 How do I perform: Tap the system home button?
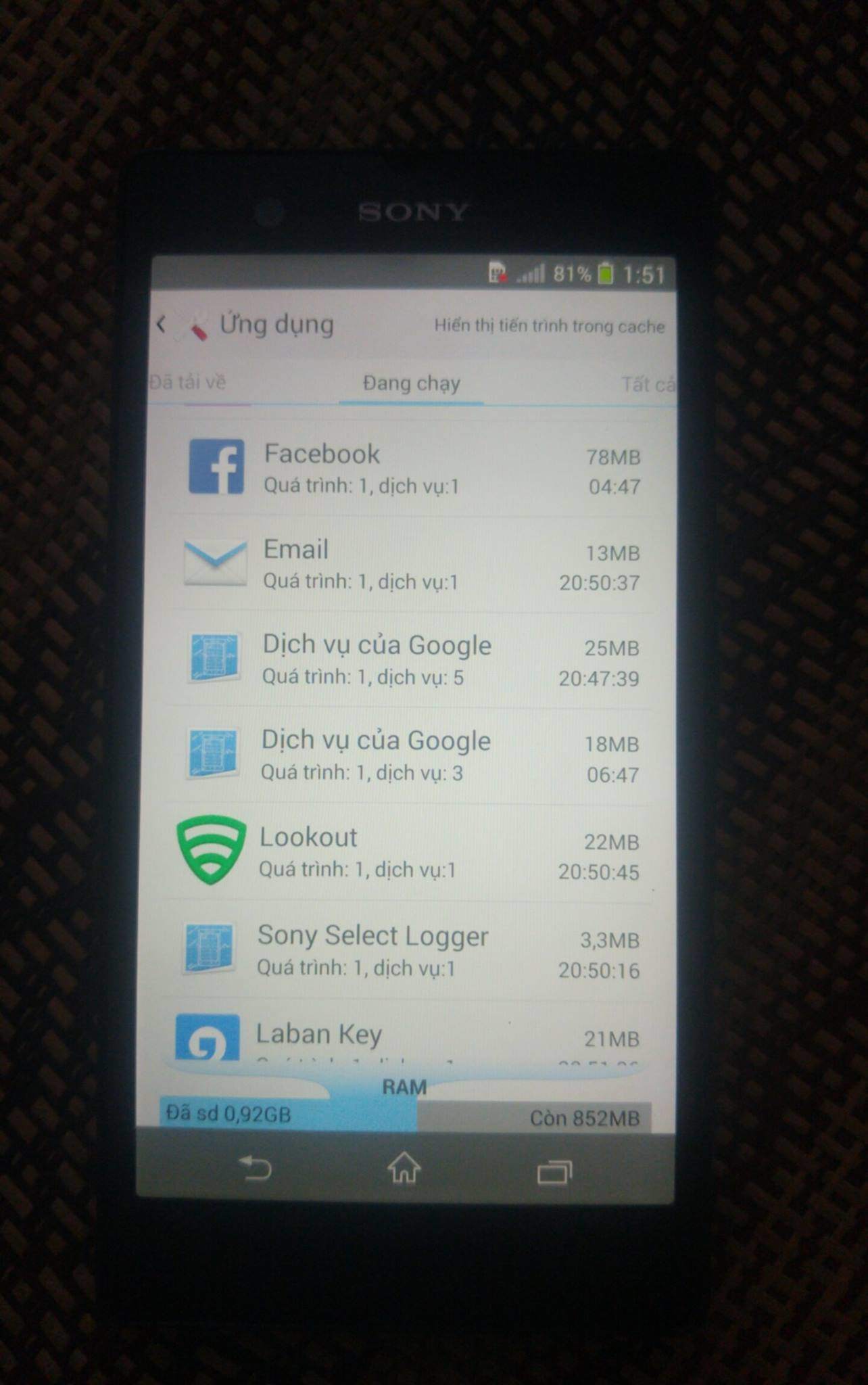point(404,1168)
